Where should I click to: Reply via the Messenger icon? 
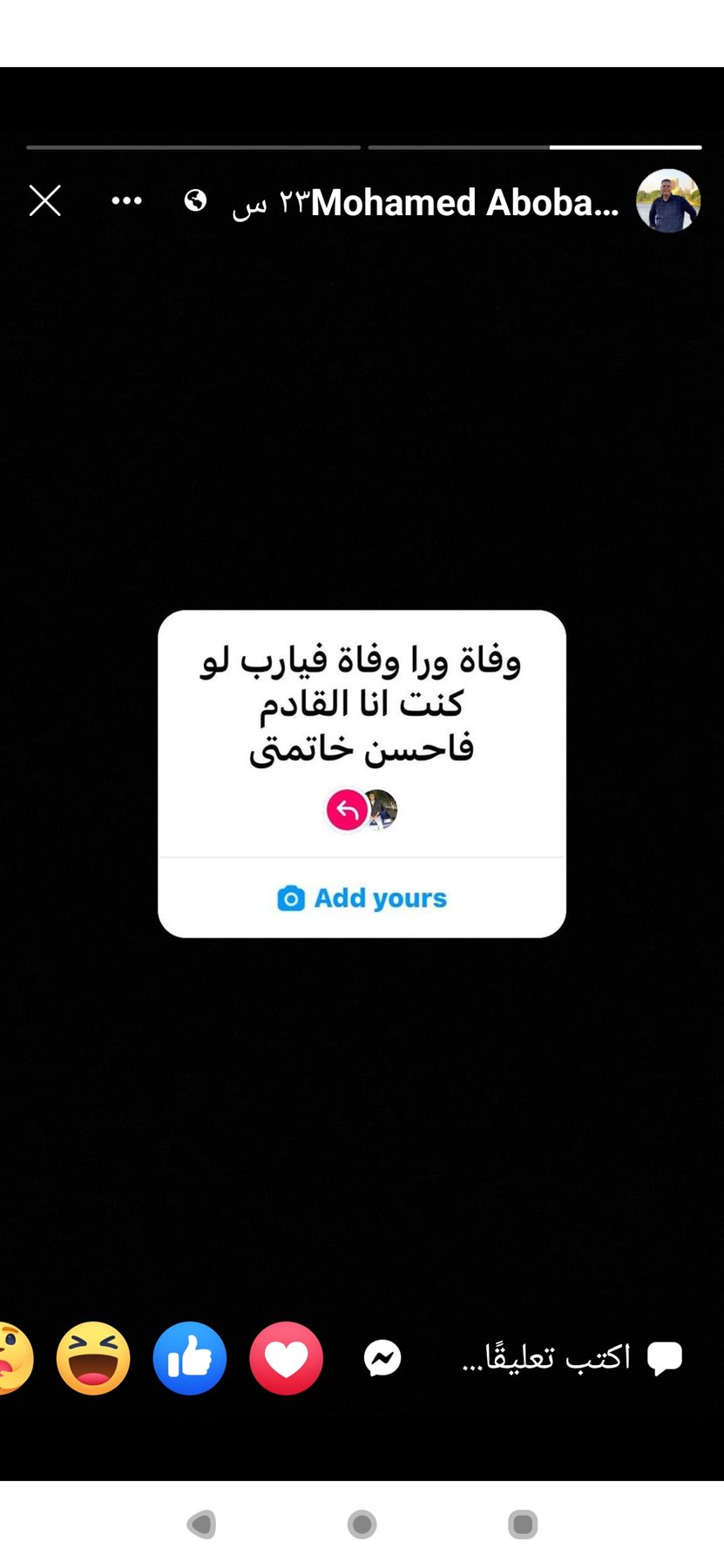pos(382,1357)
